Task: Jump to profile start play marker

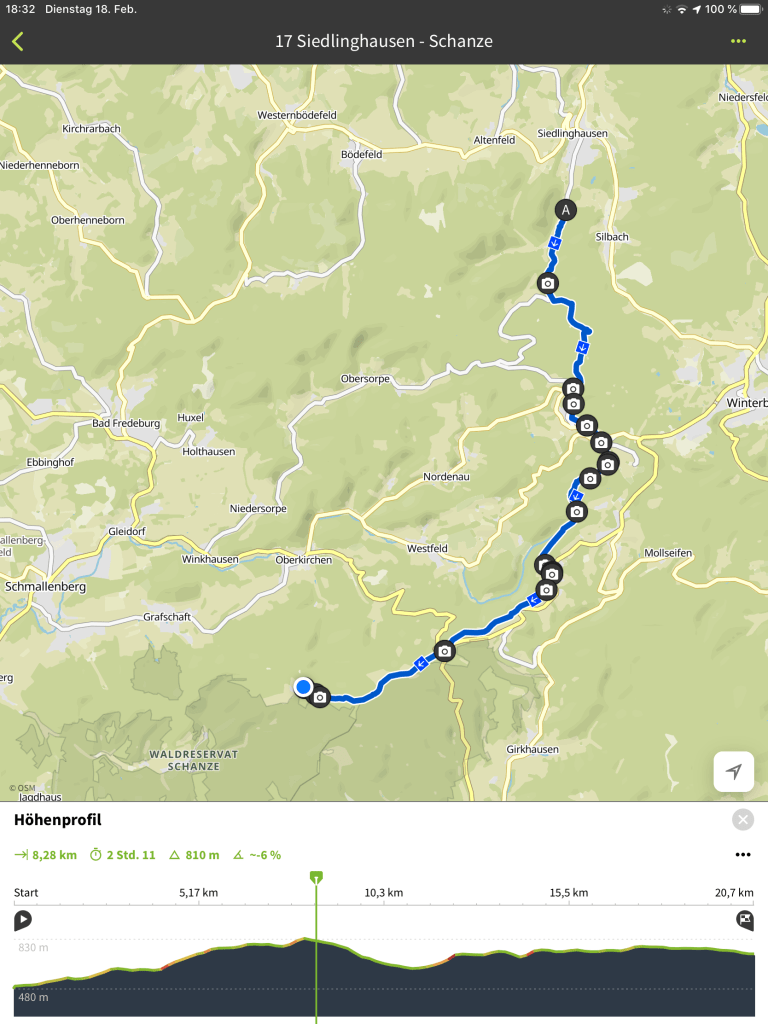Action: [22, 920]
